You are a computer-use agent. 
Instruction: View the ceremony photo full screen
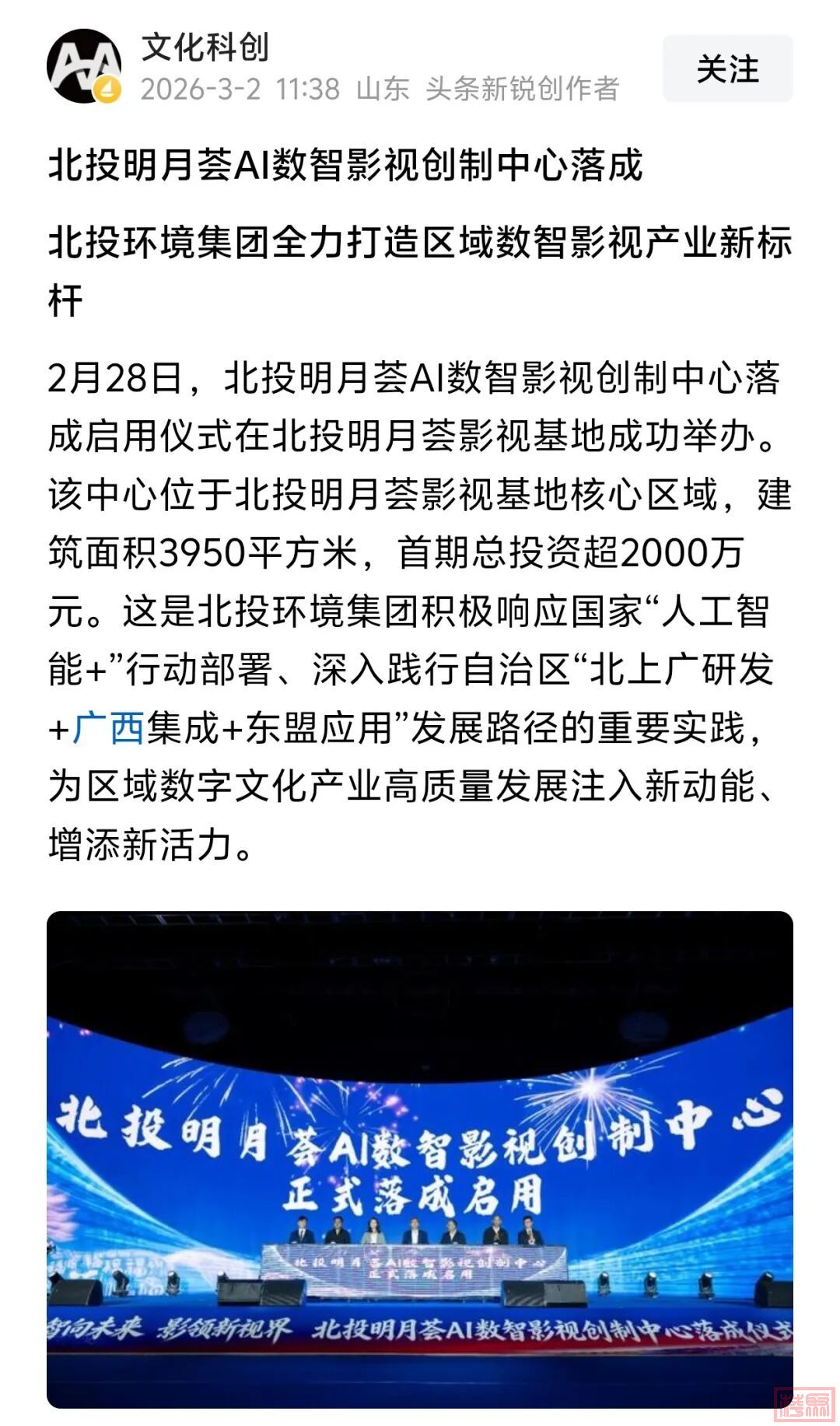[420, 1159]
